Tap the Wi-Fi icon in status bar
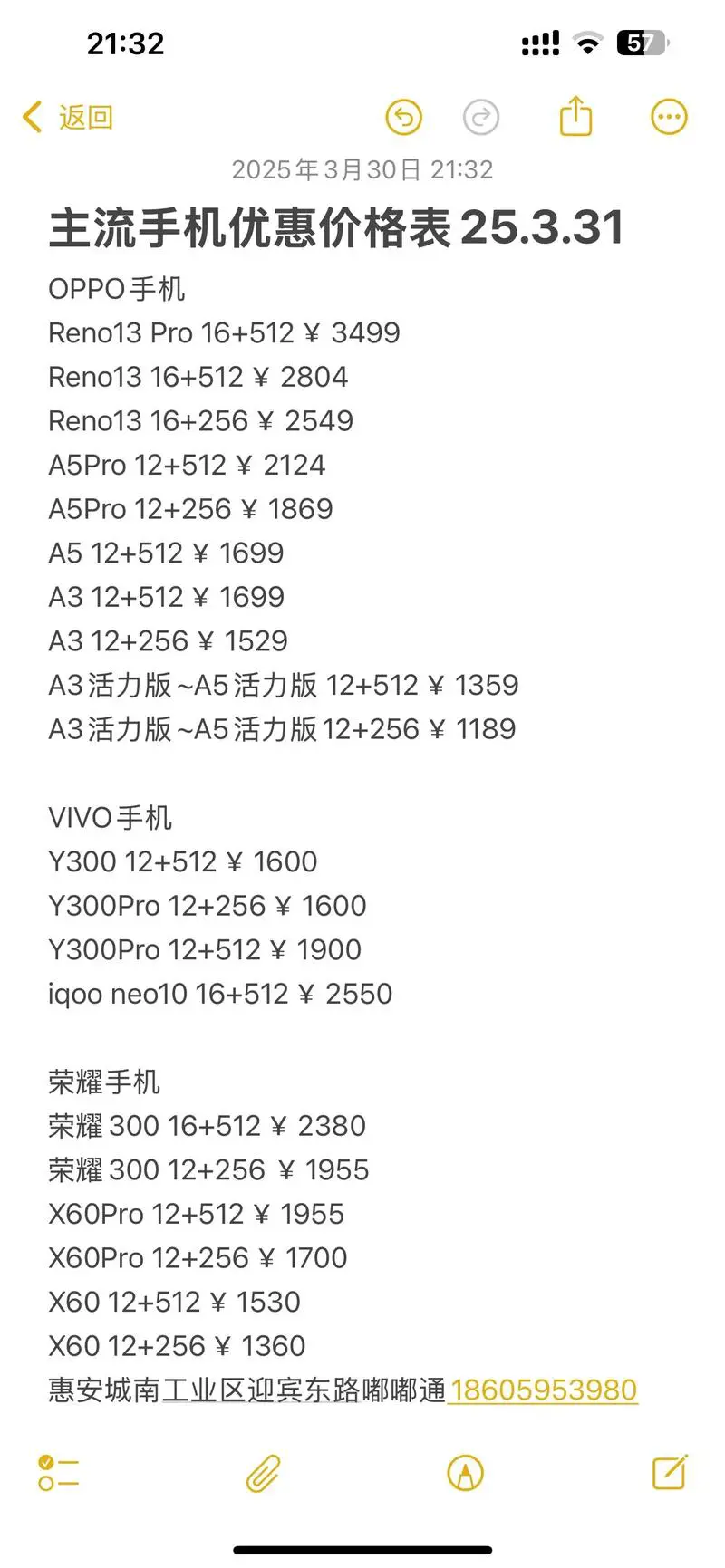The height and width of the screenshot is (1568, 725). coord(587,43)
